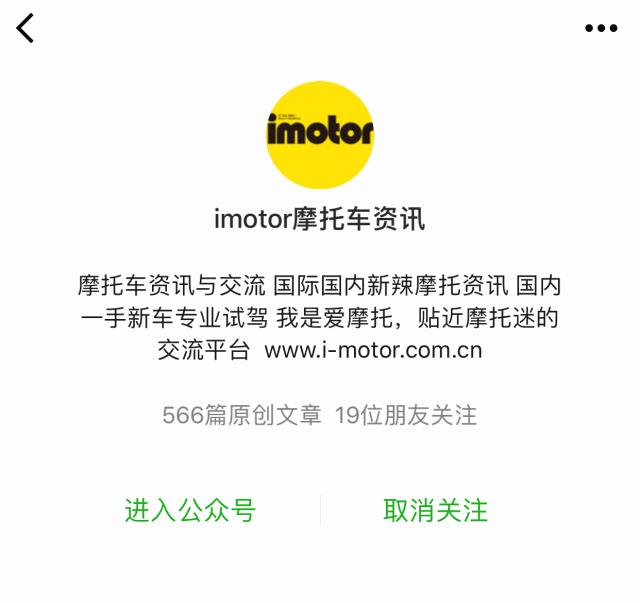The height and width of the screenshot is (603, 640).
Task: Unfollow the account with 取消关注
Action: coord(435,510)
